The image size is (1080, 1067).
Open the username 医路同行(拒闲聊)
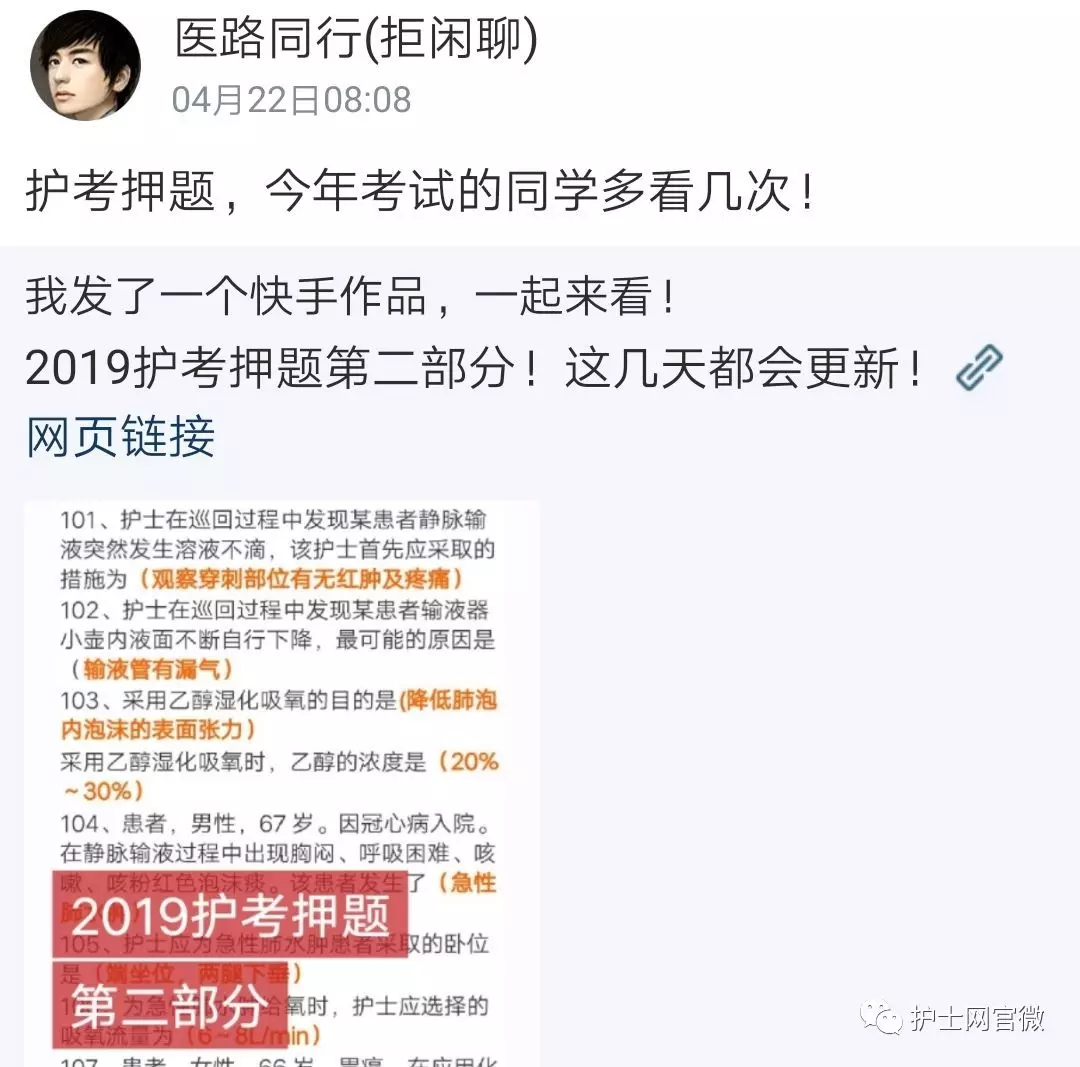coord(356,40)
